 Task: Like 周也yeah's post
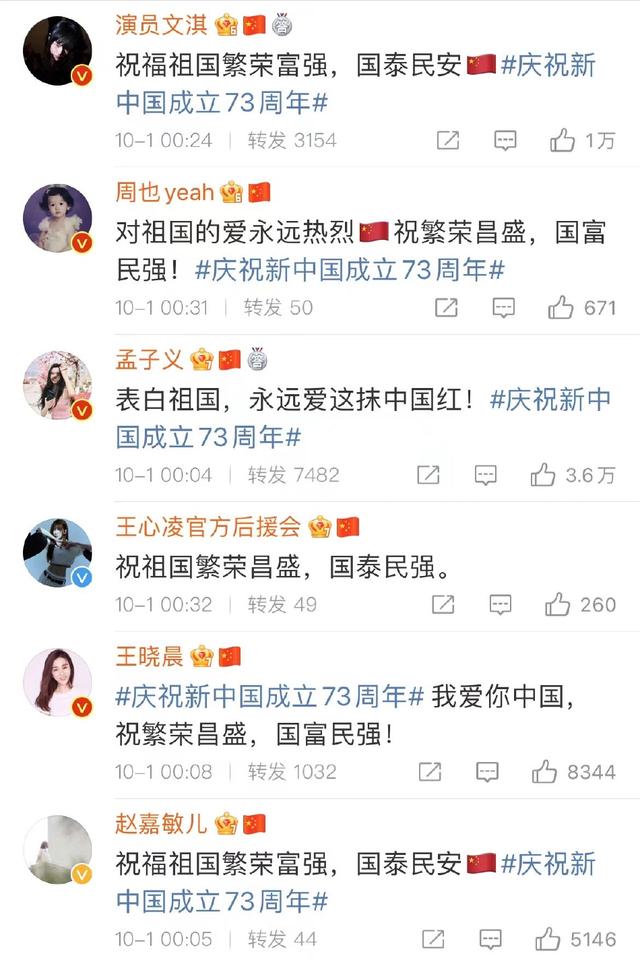pyautogui.click(x=561, y=308)
